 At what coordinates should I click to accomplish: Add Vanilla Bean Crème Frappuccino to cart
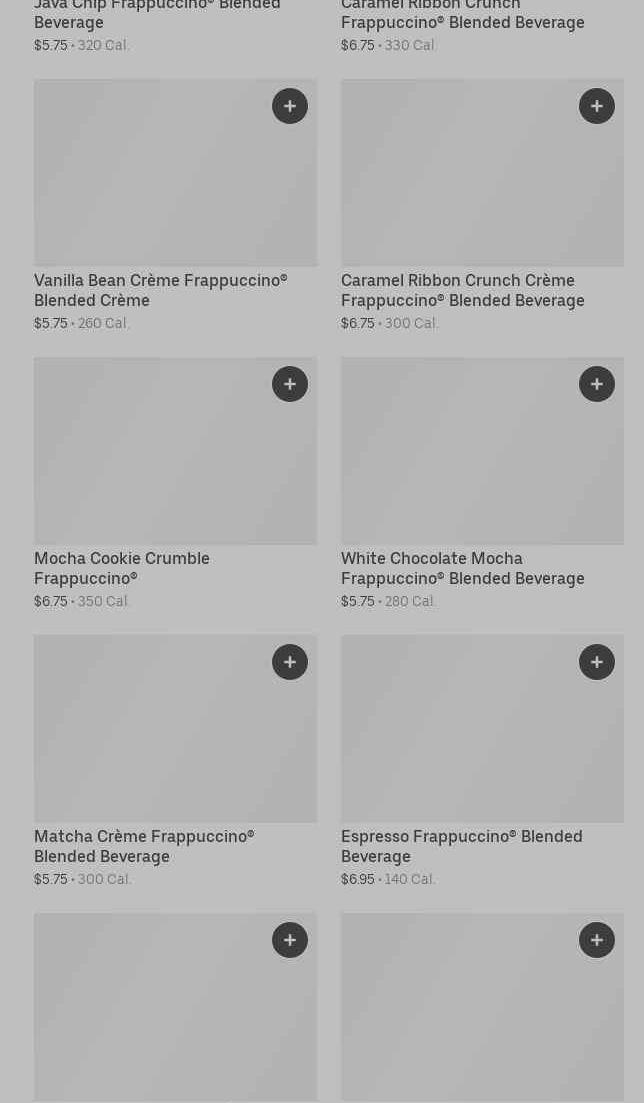point(290,106)
